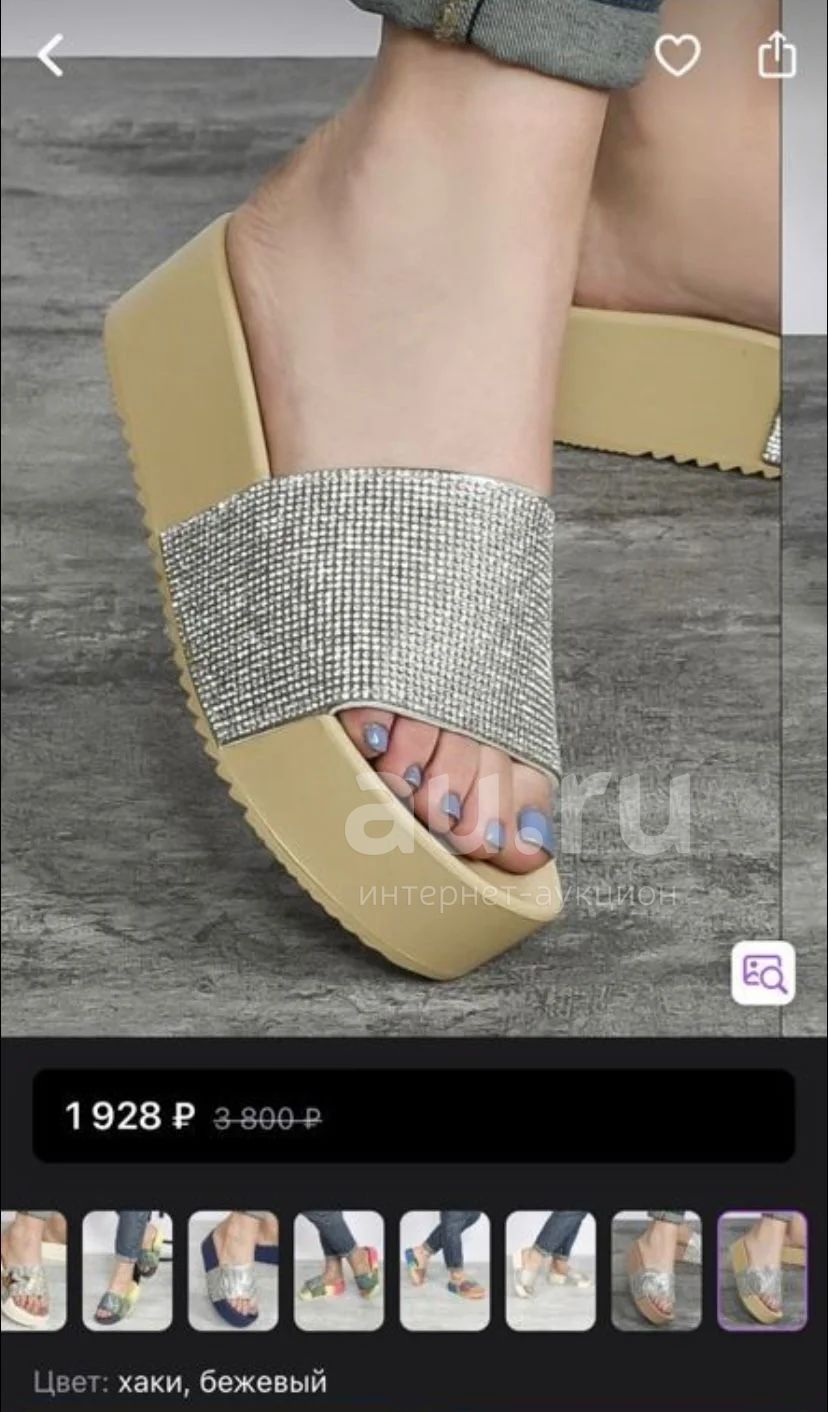828x1412 pixels.
Task: Choose the white sole sandal thumbnail at the row start
Action: [x=33, y=1271]
